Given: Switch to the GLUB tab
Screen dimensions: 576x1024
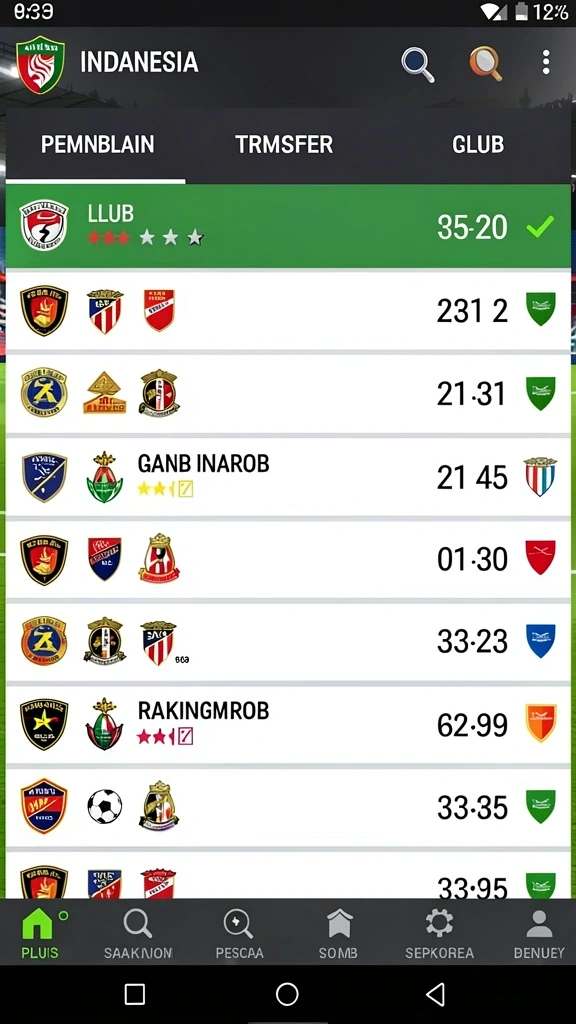Looking at the screenshot, I should [478, 145].
